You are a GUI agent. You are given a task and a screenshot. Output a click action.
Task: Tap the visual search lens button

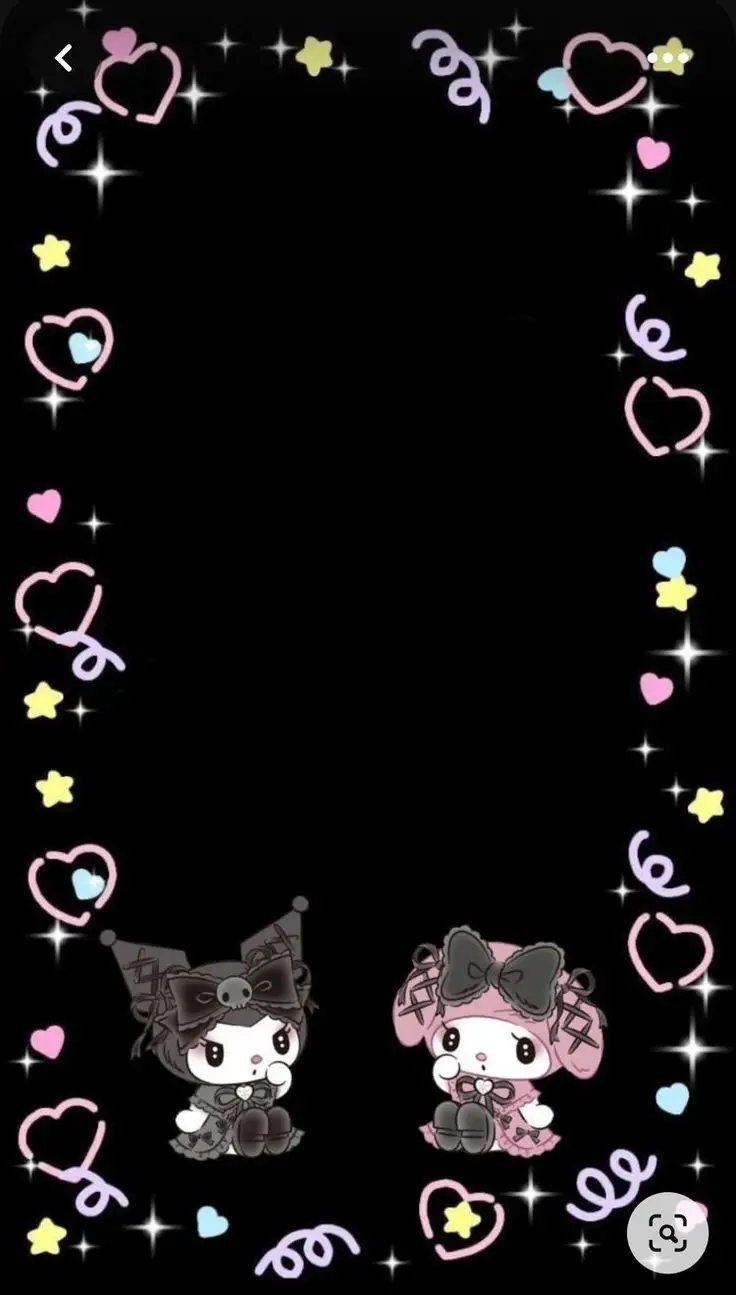(x=667, y=1232)
